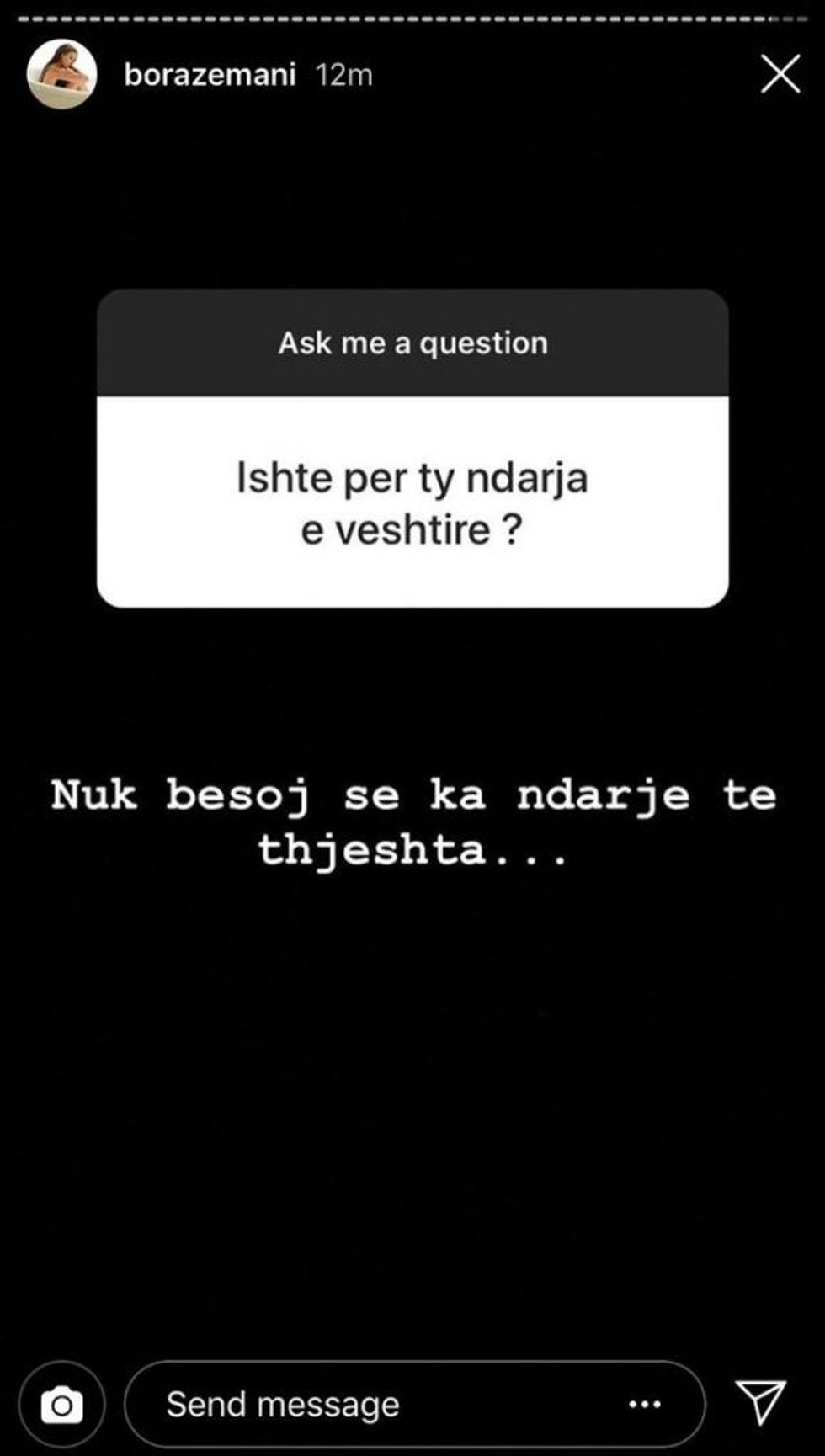Viewport: 825px width, 1456px height.
Task: Close the story viewer
Action: [780, 74]
